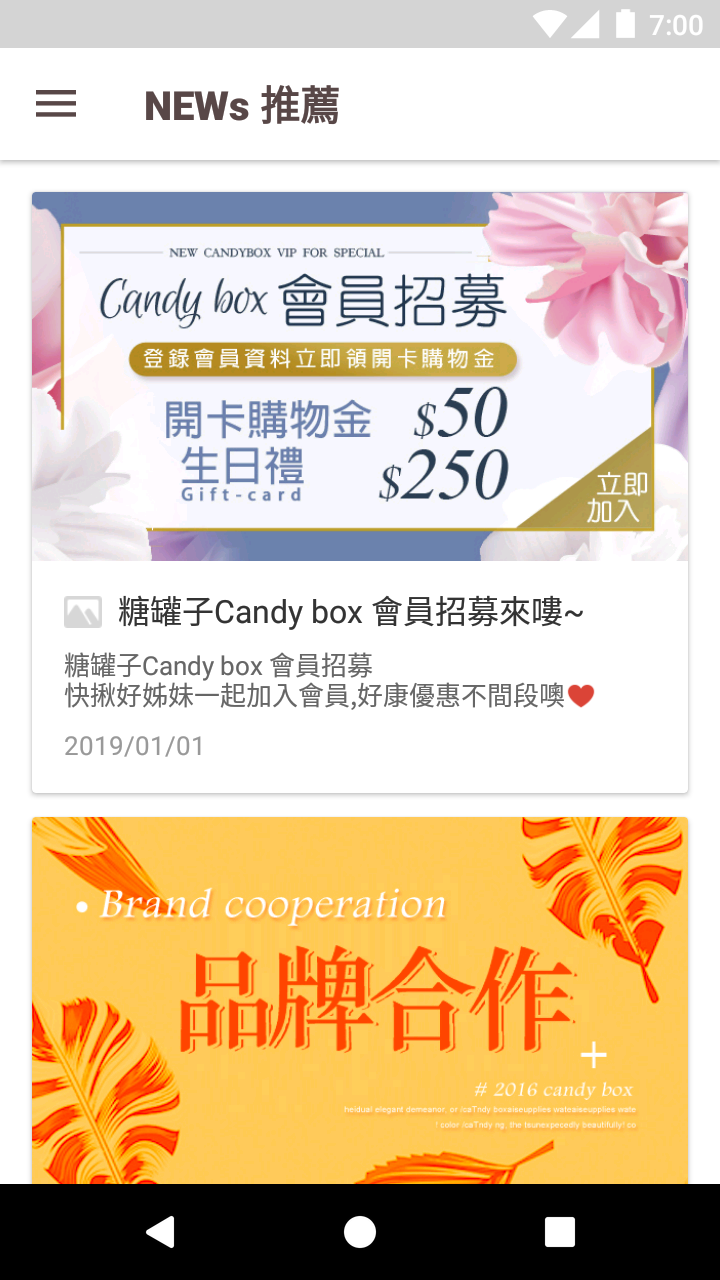
Task: Open the navigation drawer hamburger menu
Action: pyautogui.click(x=56, y=104)
